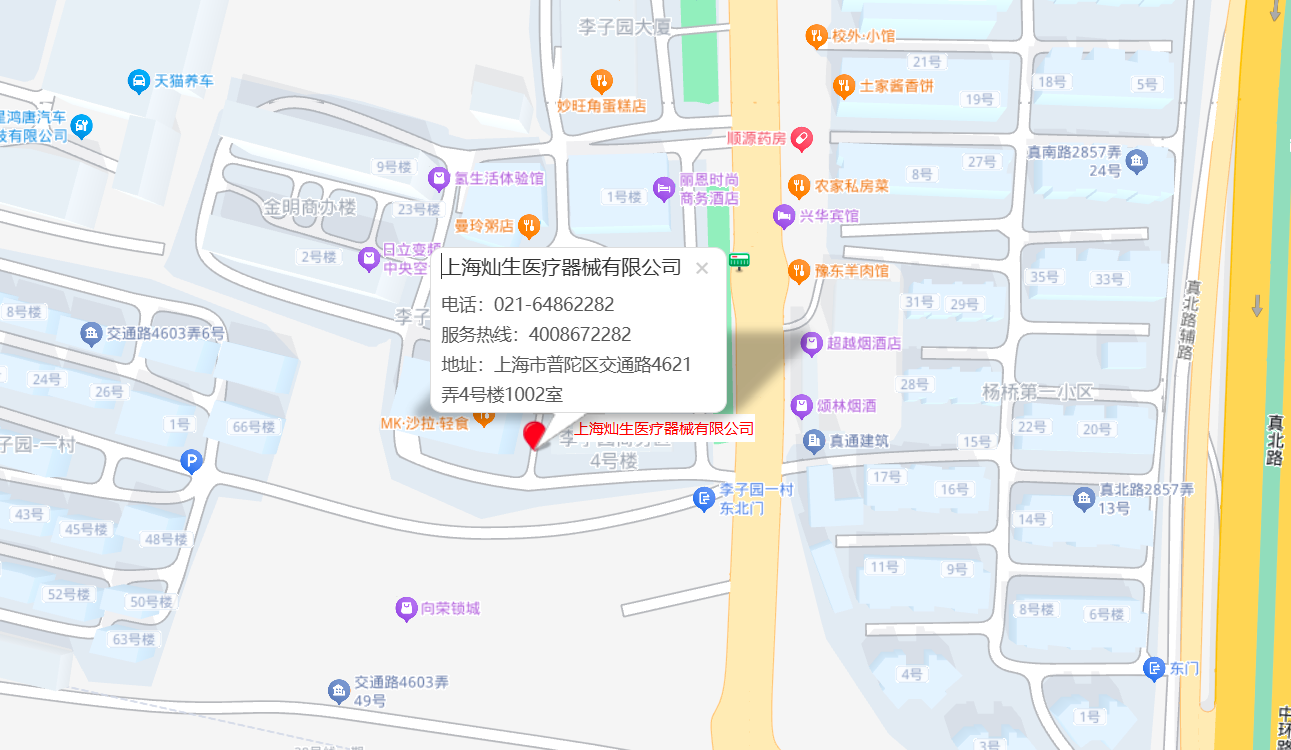Tap the parking P marker

(x=190, y=461)
